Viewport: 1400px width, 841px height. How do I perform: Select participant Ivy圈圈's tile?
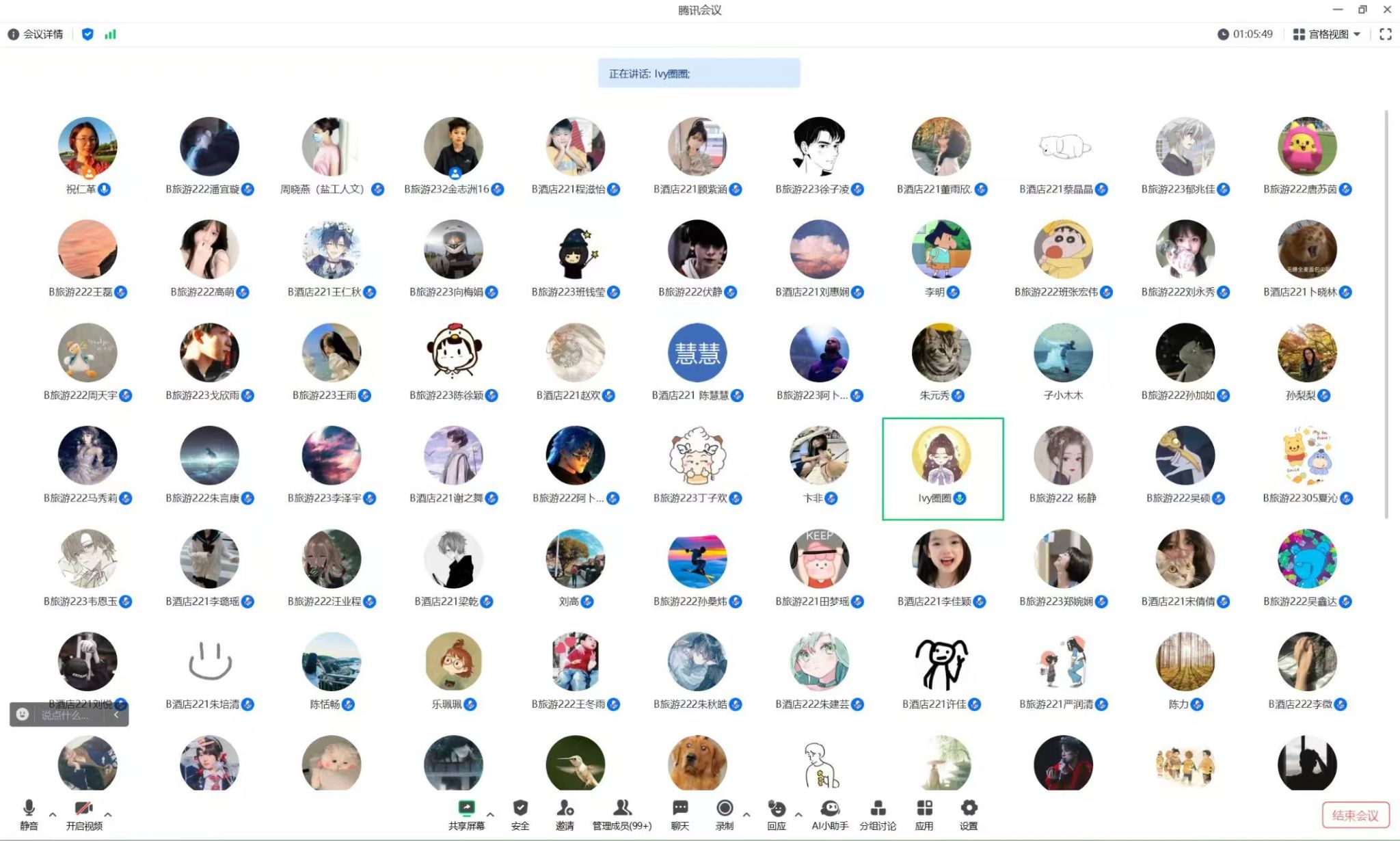tap(942, 468)
